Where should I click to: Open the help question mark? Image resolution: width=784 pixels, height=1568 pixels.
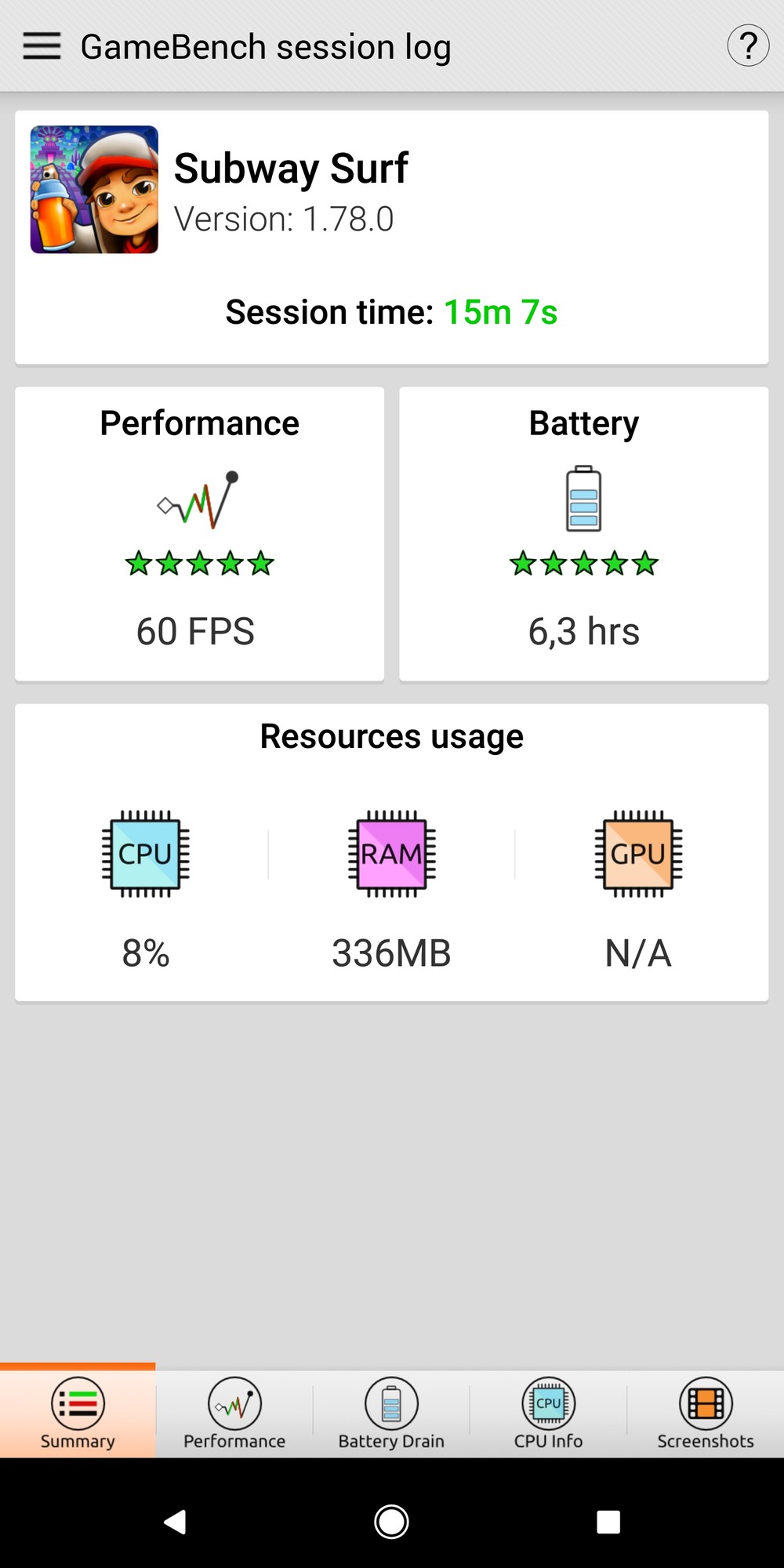pyautogui.click(x=748, y=46)
